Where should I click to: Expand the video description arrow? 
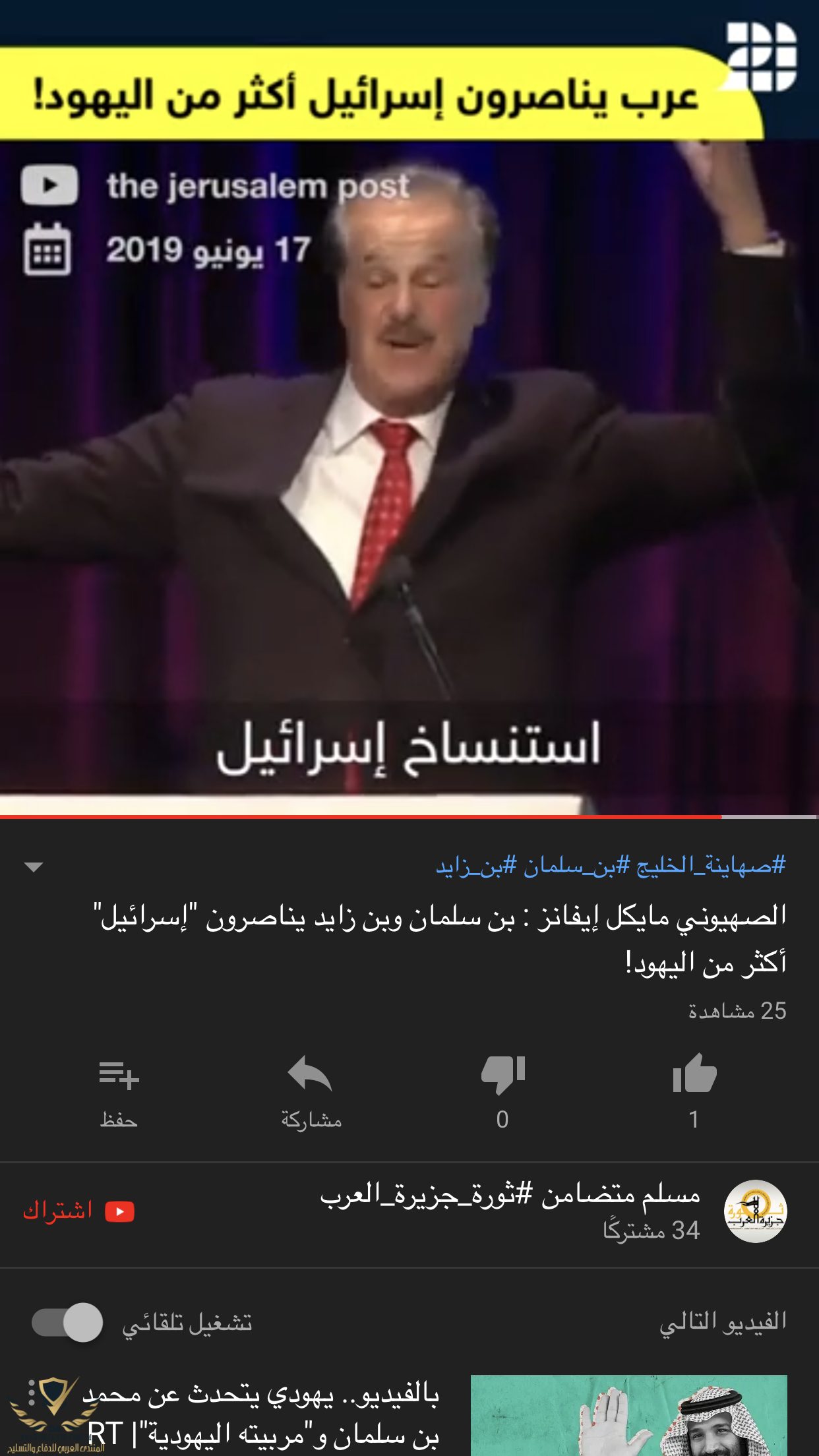tap(33, 866)
